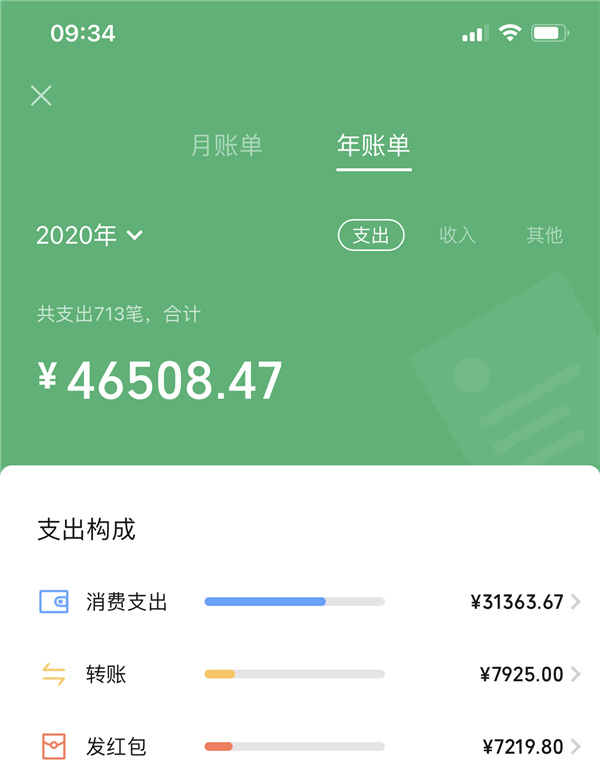Image resolution: width=600 pixels, height=781 pixels.
Task: Switch to the 月账单 tab
Action: point(227,145)
